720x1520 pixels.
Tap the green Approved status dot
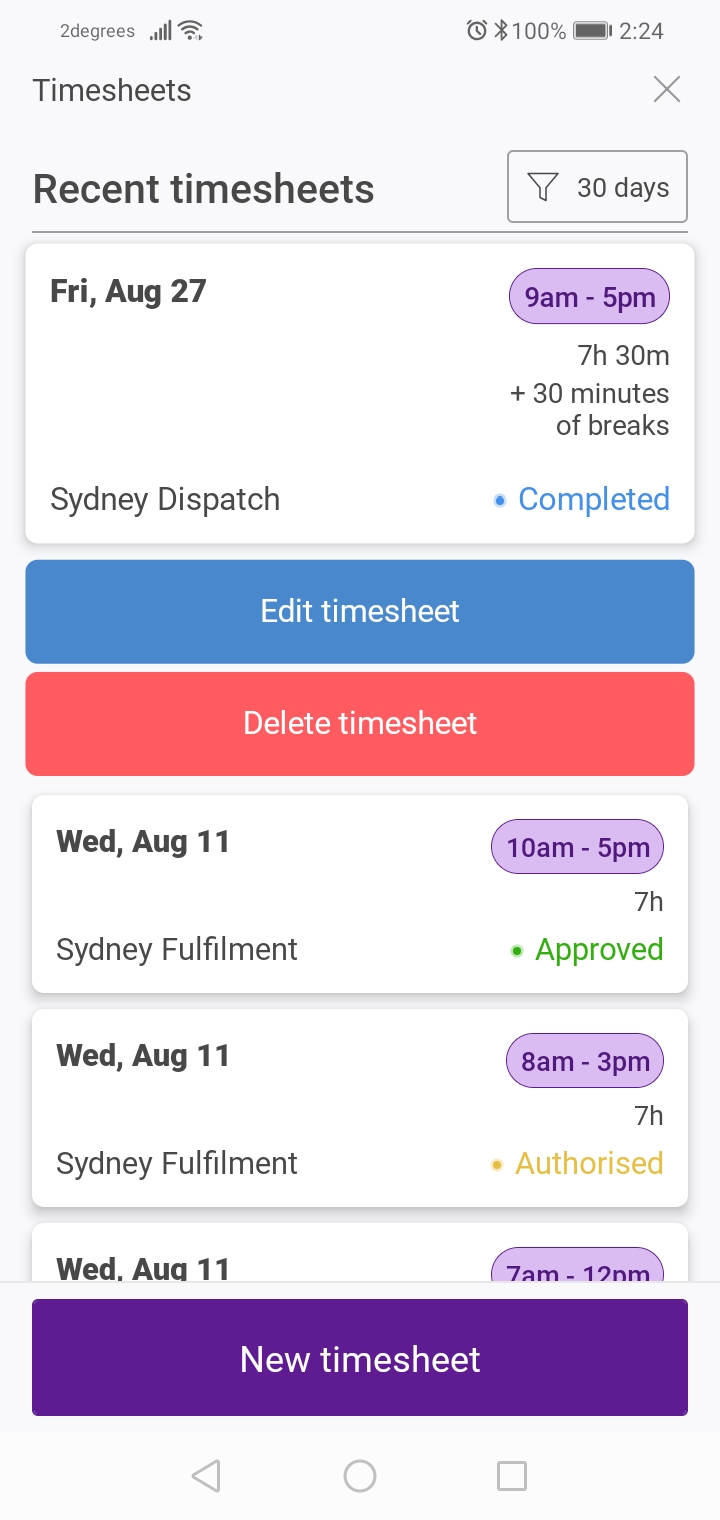click(516, 951)
